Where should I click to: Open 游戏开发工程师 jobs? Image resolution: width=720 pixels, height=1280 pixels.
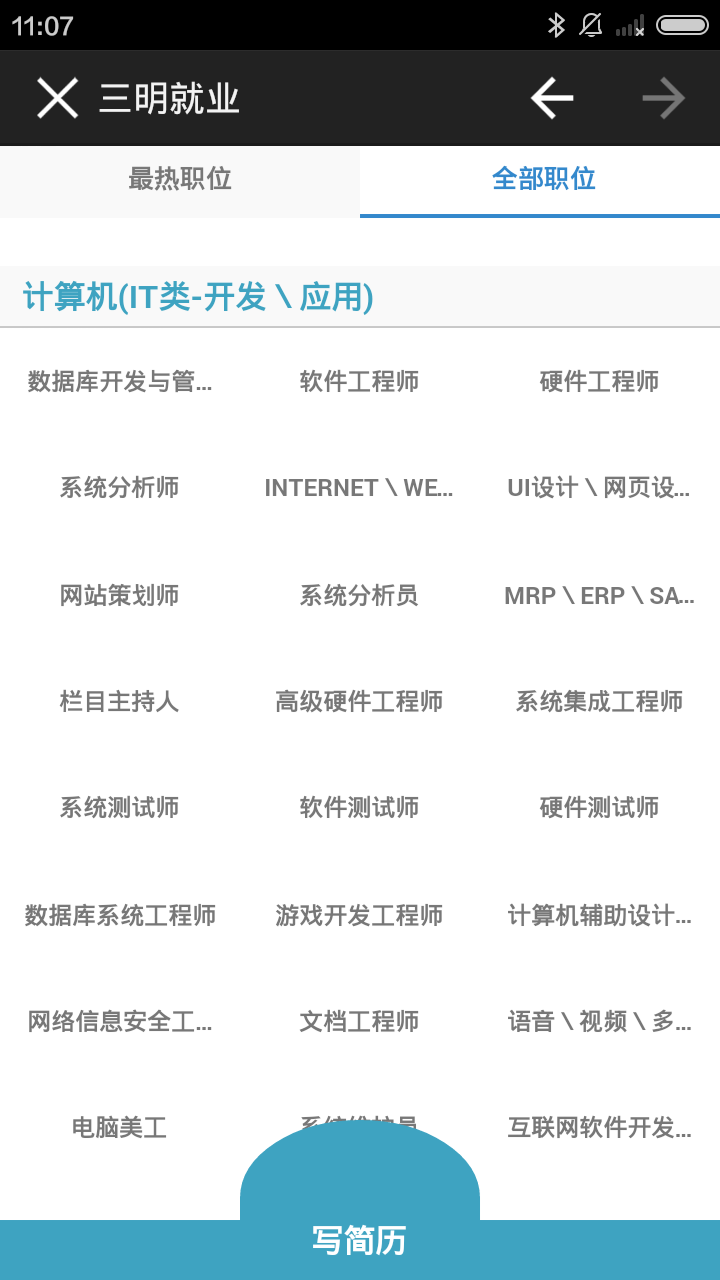pyautogui.click(x=359, y=915)
